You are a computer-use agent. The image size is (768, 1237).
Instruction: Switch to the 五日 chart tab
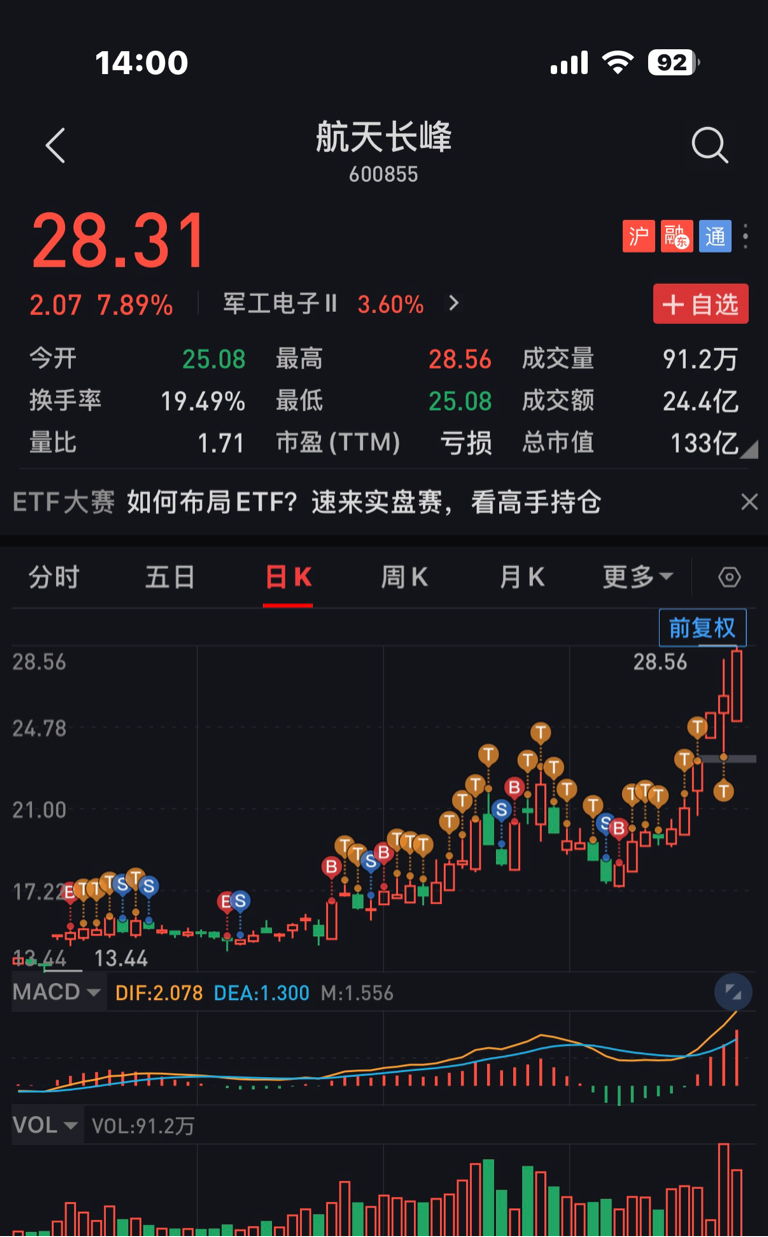click(170, 578)
